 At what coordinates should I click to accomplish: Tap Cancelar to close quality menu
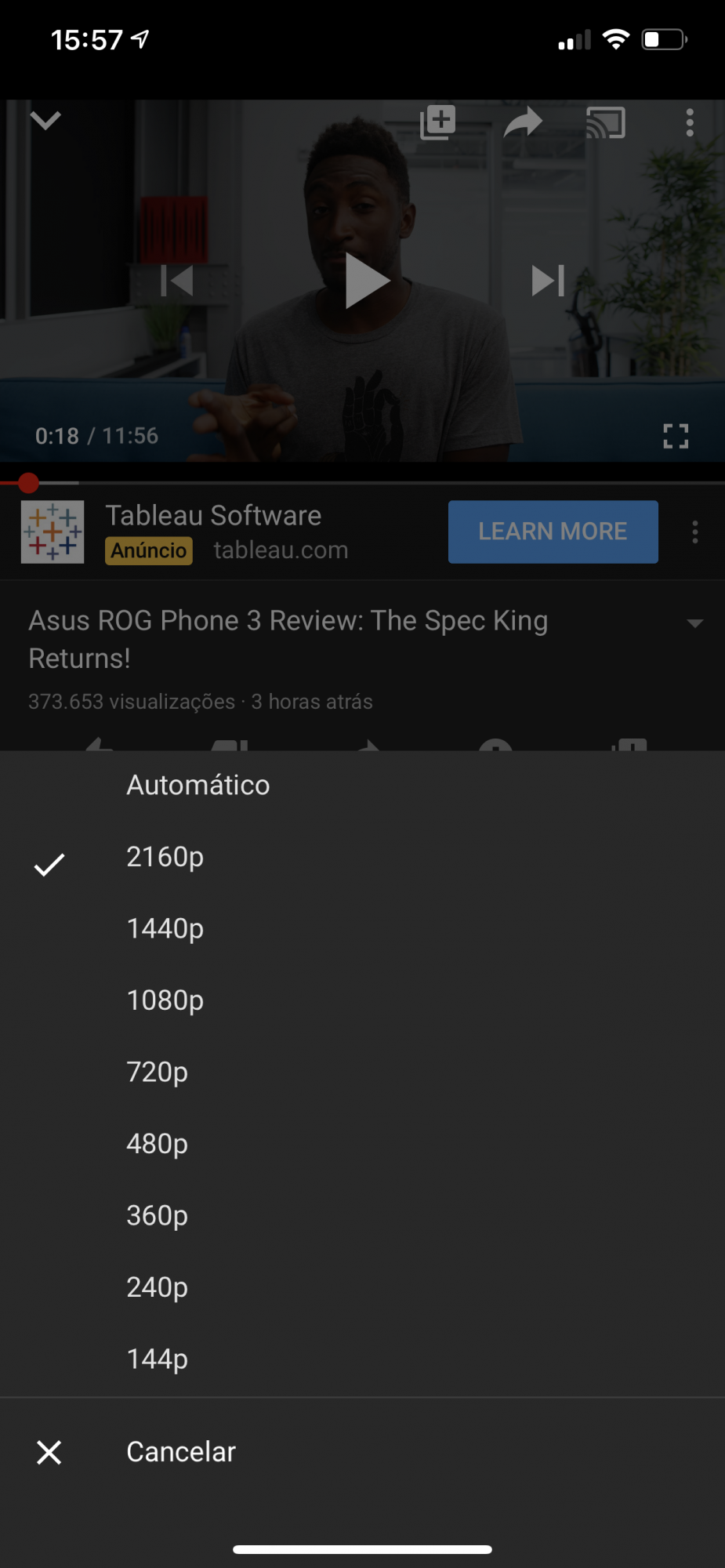[x=180, y=1452]
